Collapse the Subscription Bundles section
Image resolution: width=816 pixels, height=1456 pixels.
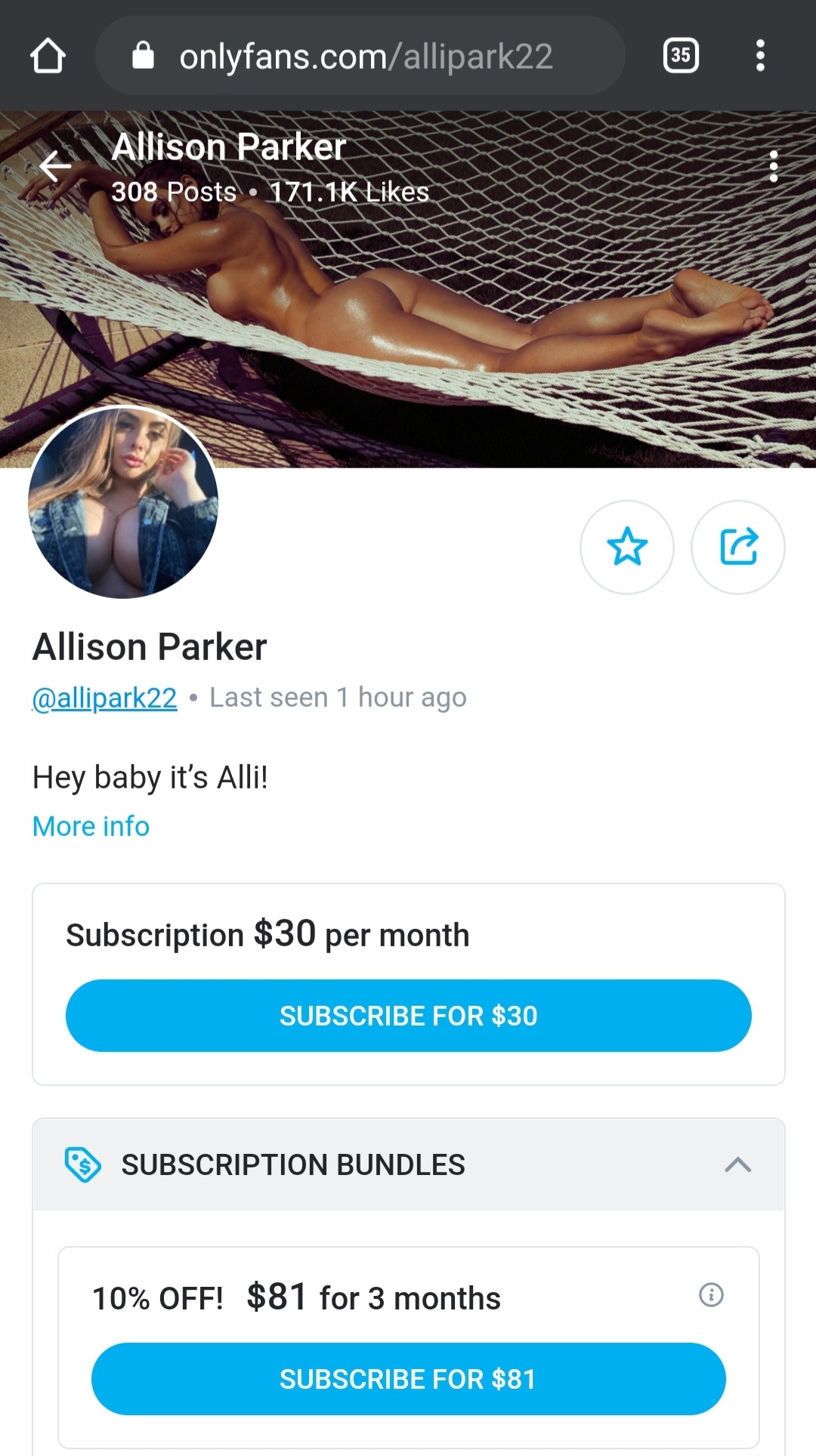pos(737,1164)
